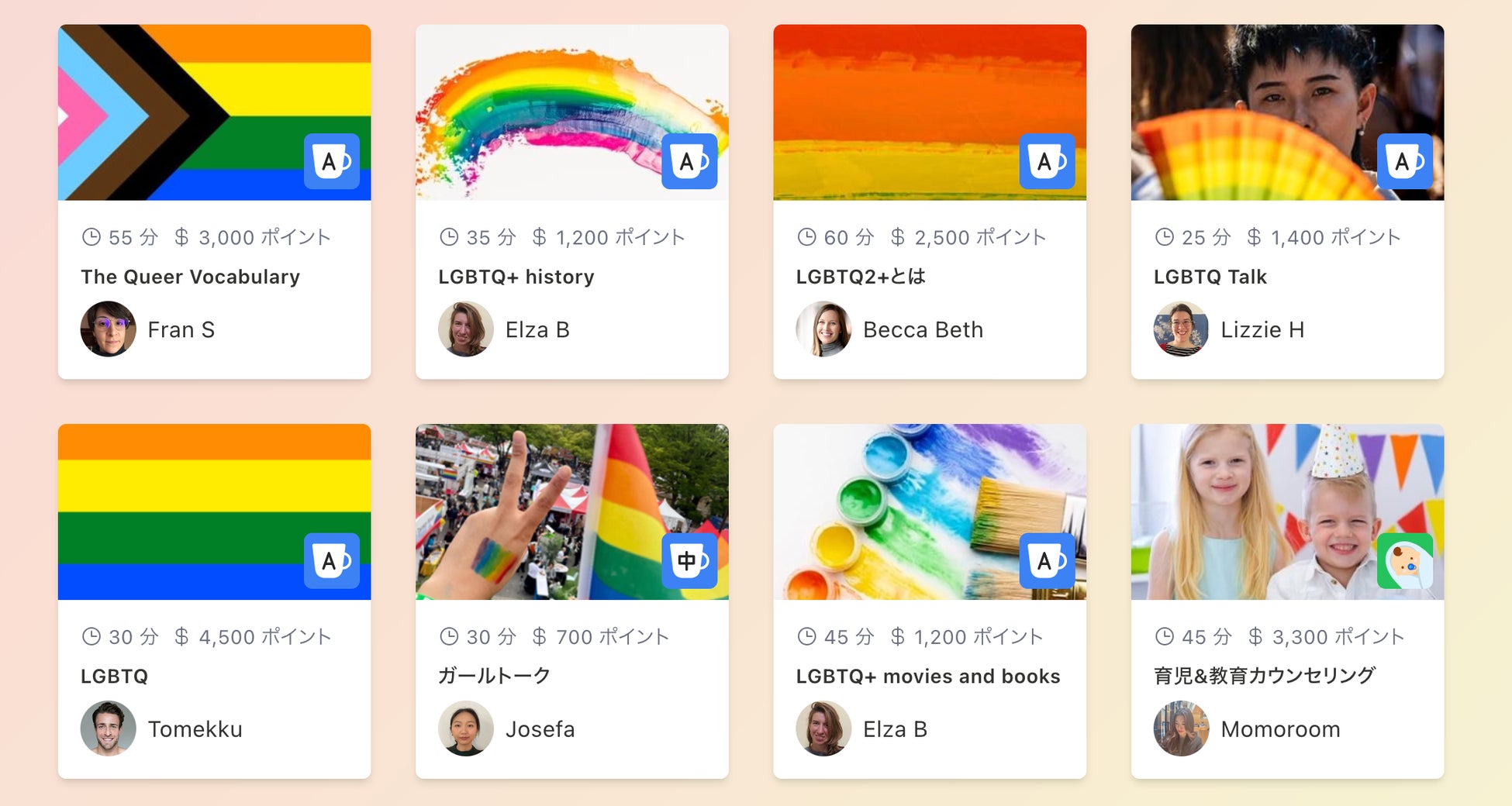This screenshot has width=1512, height=806.
Task: Open Tomekku's LGBTQ lesson card
Action: tap(114, 676)
